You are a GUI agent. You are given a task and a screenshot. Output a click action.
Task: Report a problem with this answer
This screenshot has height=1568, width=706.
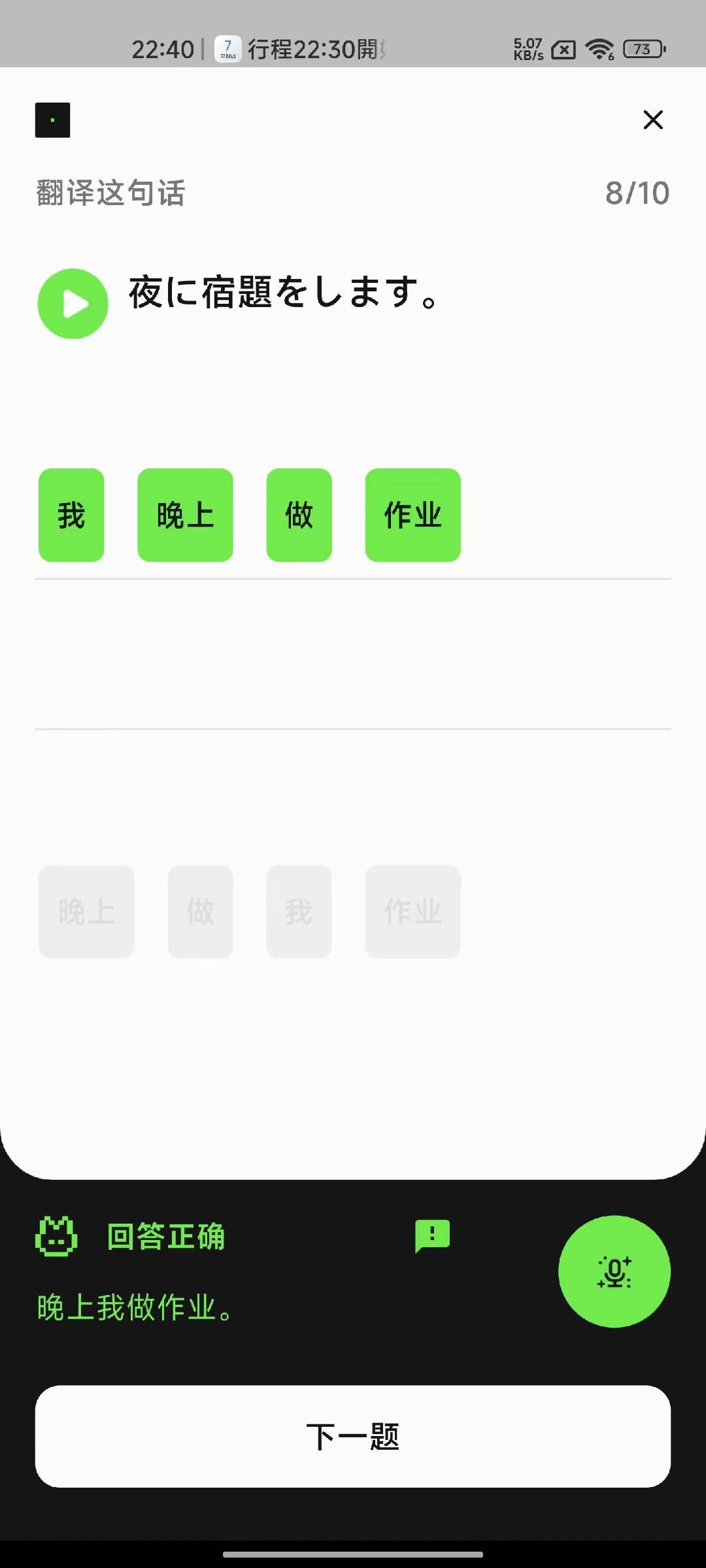[x=432, y=1235]
